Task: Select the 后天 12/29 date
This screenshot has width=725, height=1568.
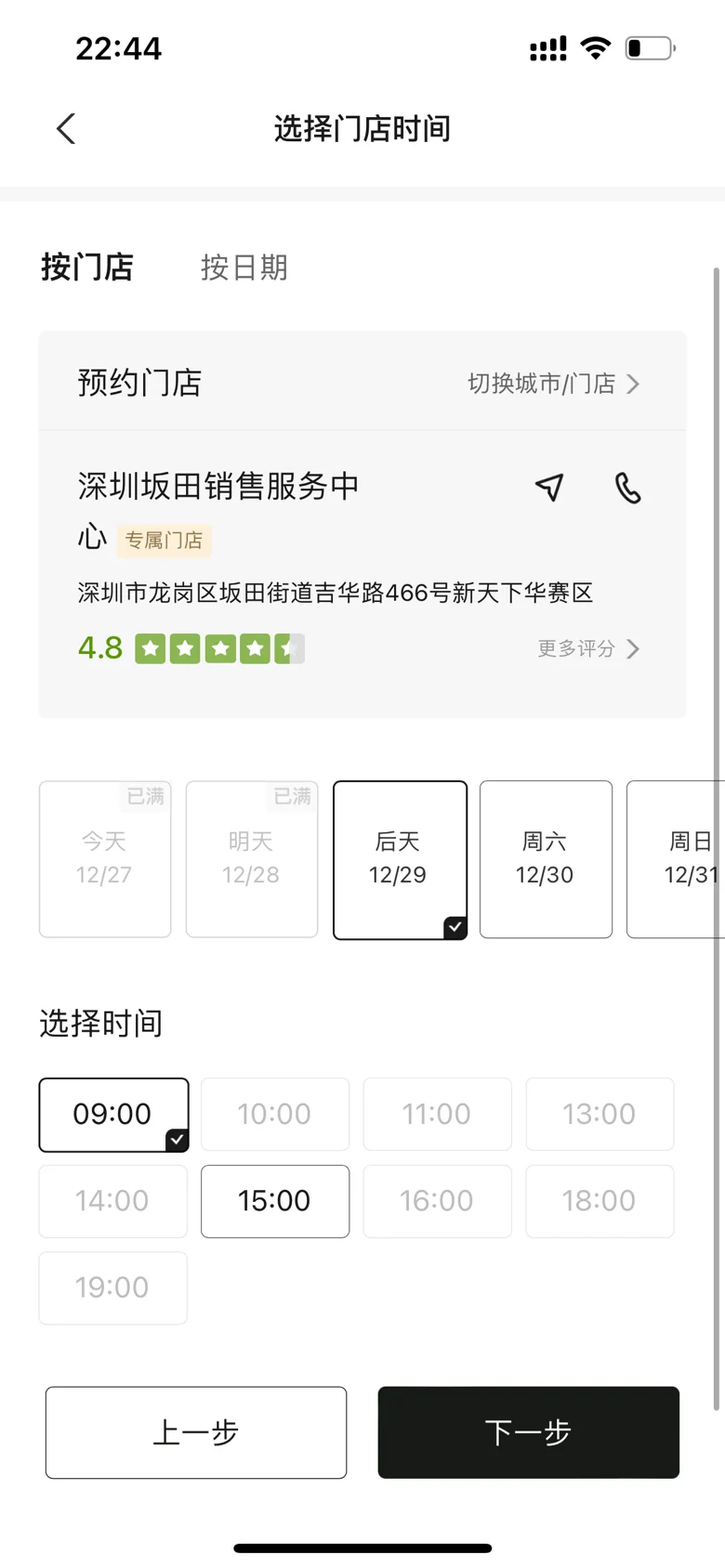Action: click(x=400, y=859)
